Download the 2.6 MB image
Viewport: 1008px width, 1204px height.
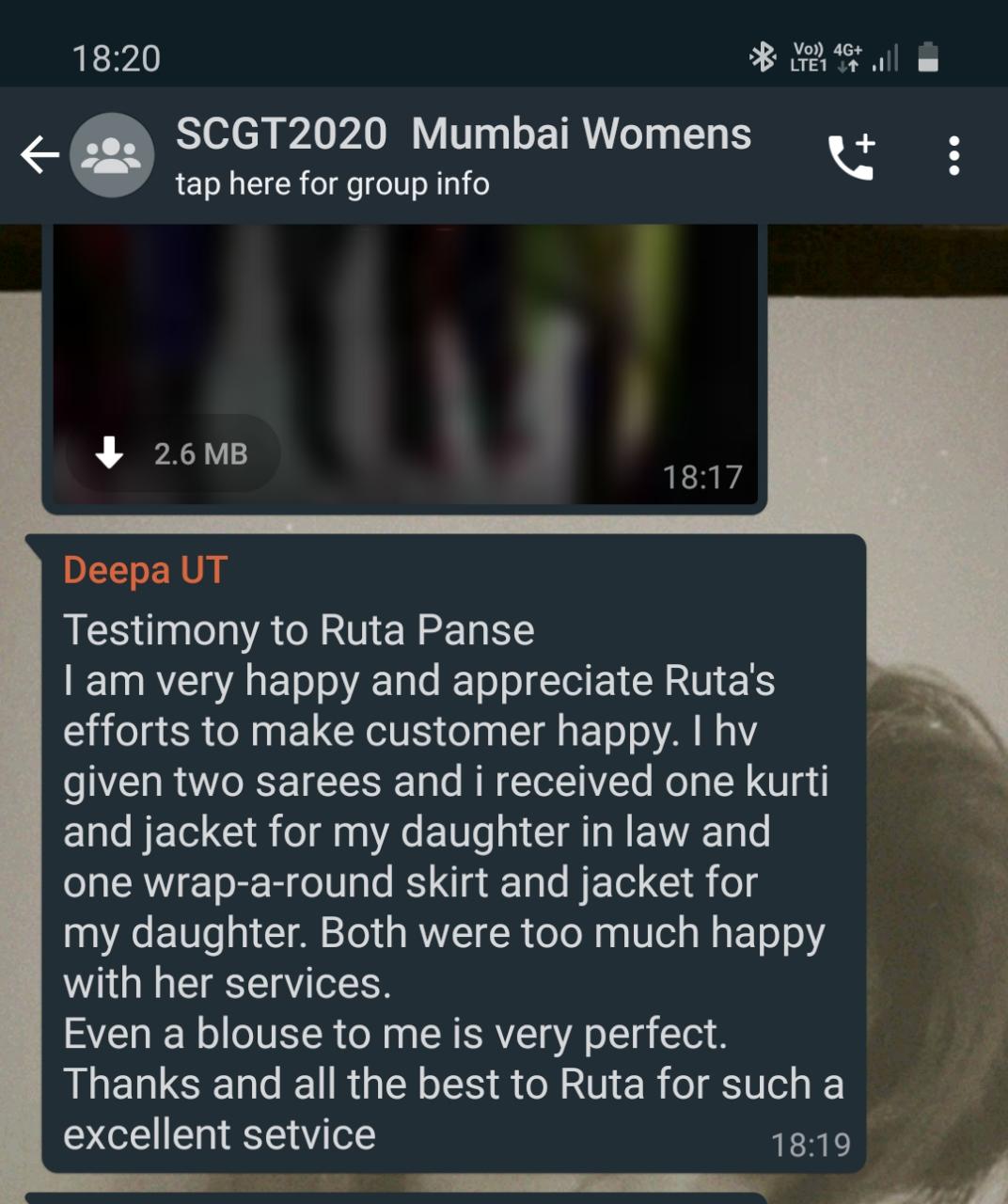172,453
